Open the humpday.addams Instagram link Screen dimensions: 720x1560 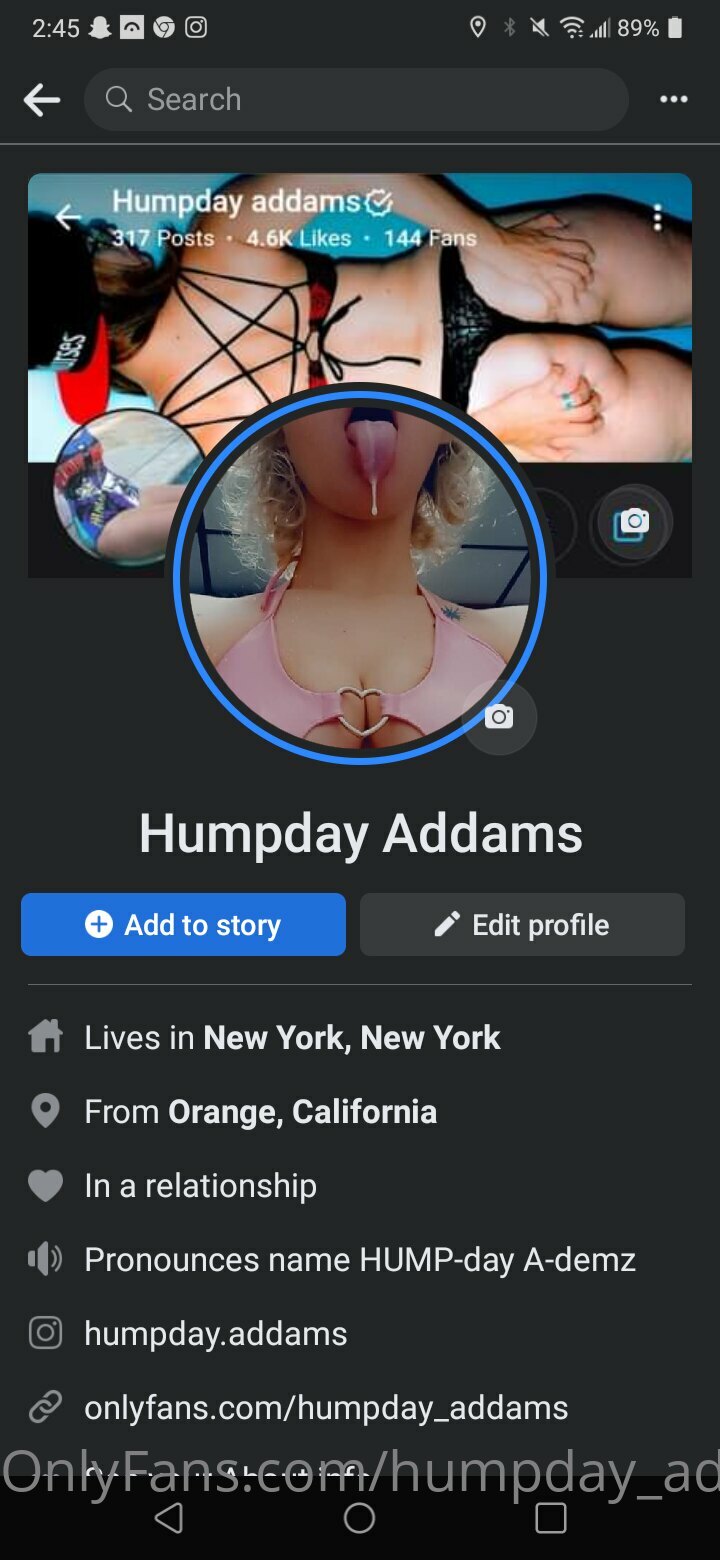click(216, 1333)
